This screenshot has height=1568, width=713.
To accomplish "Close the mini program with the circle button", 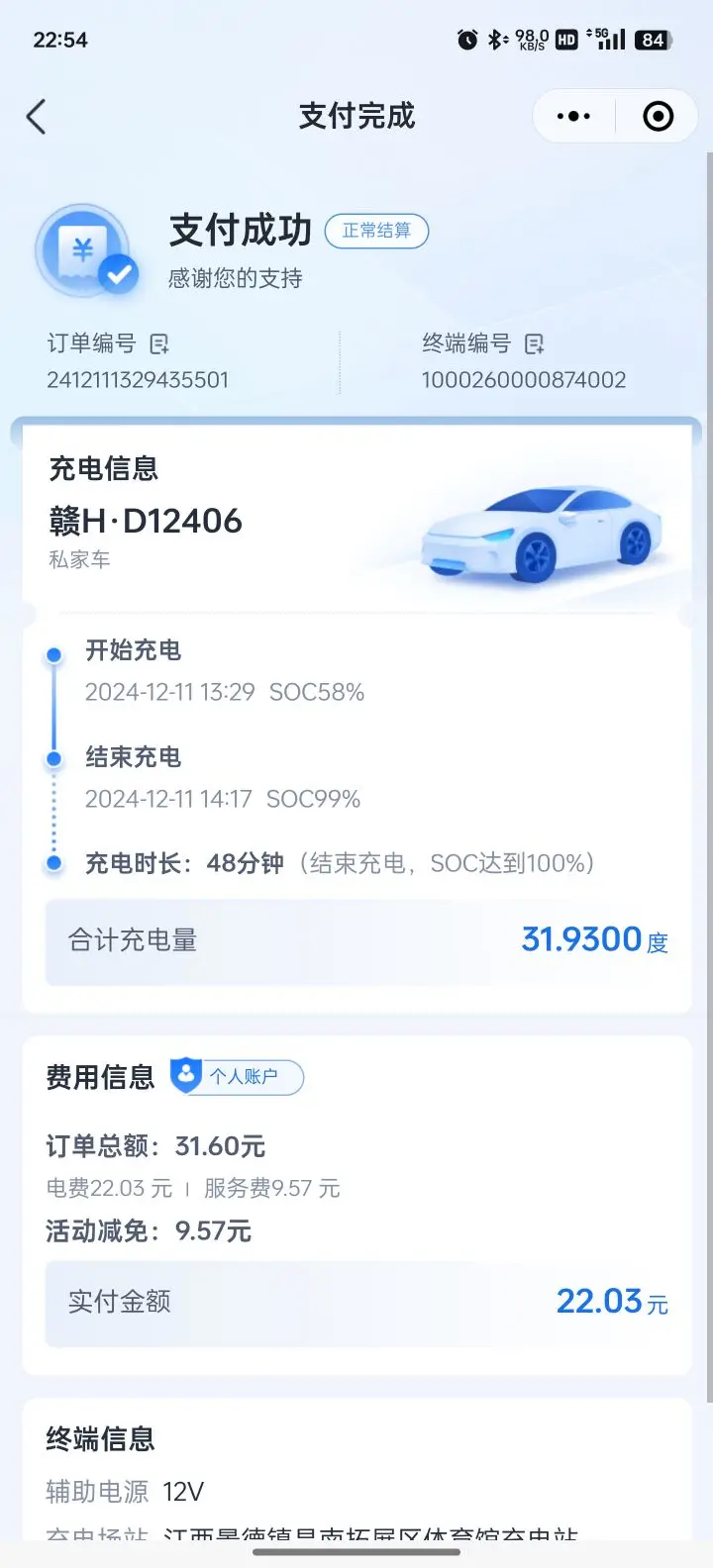I will [659, 117].
